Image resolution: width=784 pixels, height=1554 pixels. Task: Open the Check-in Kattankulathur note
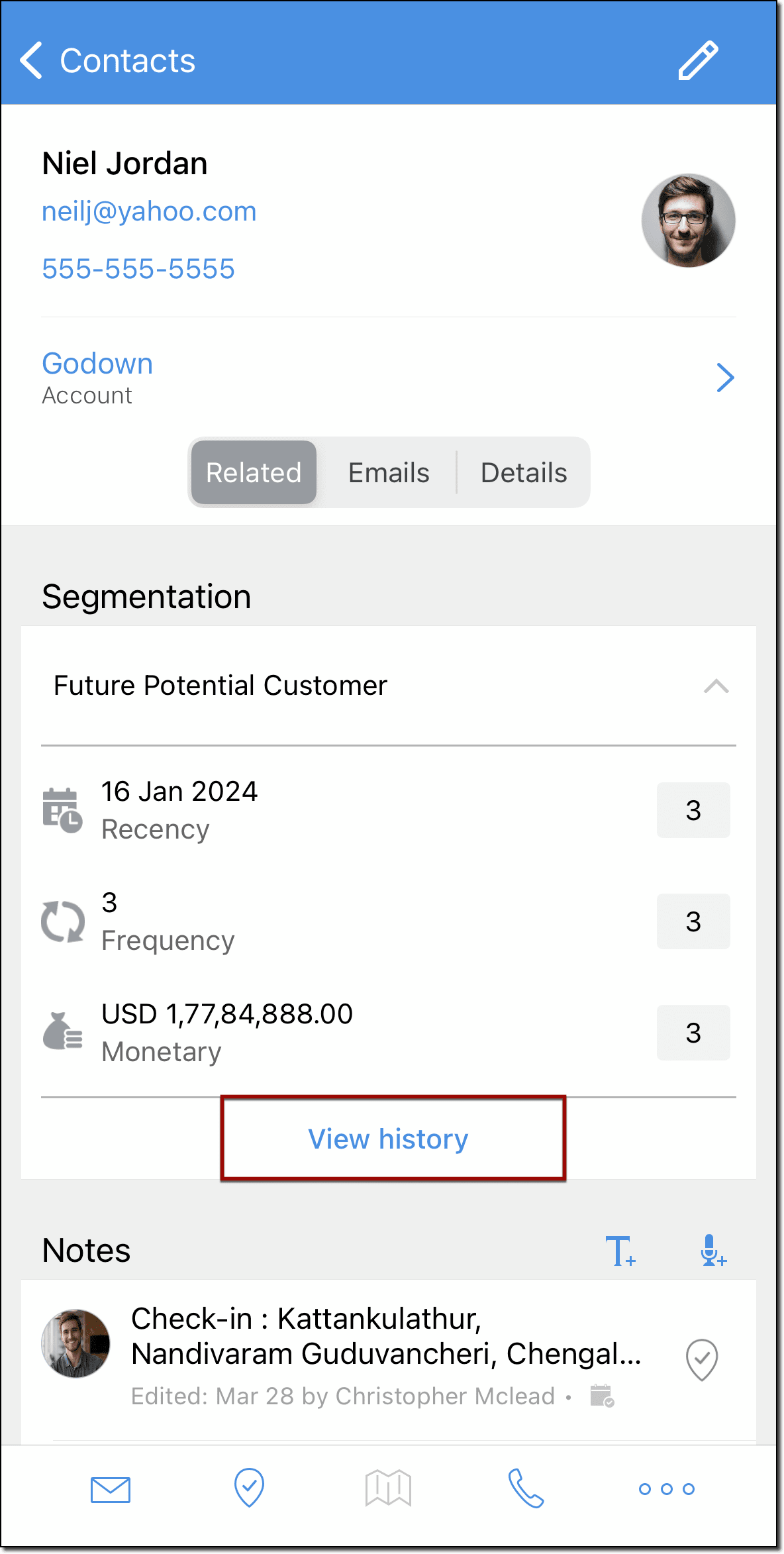(x=386, y=1337)
